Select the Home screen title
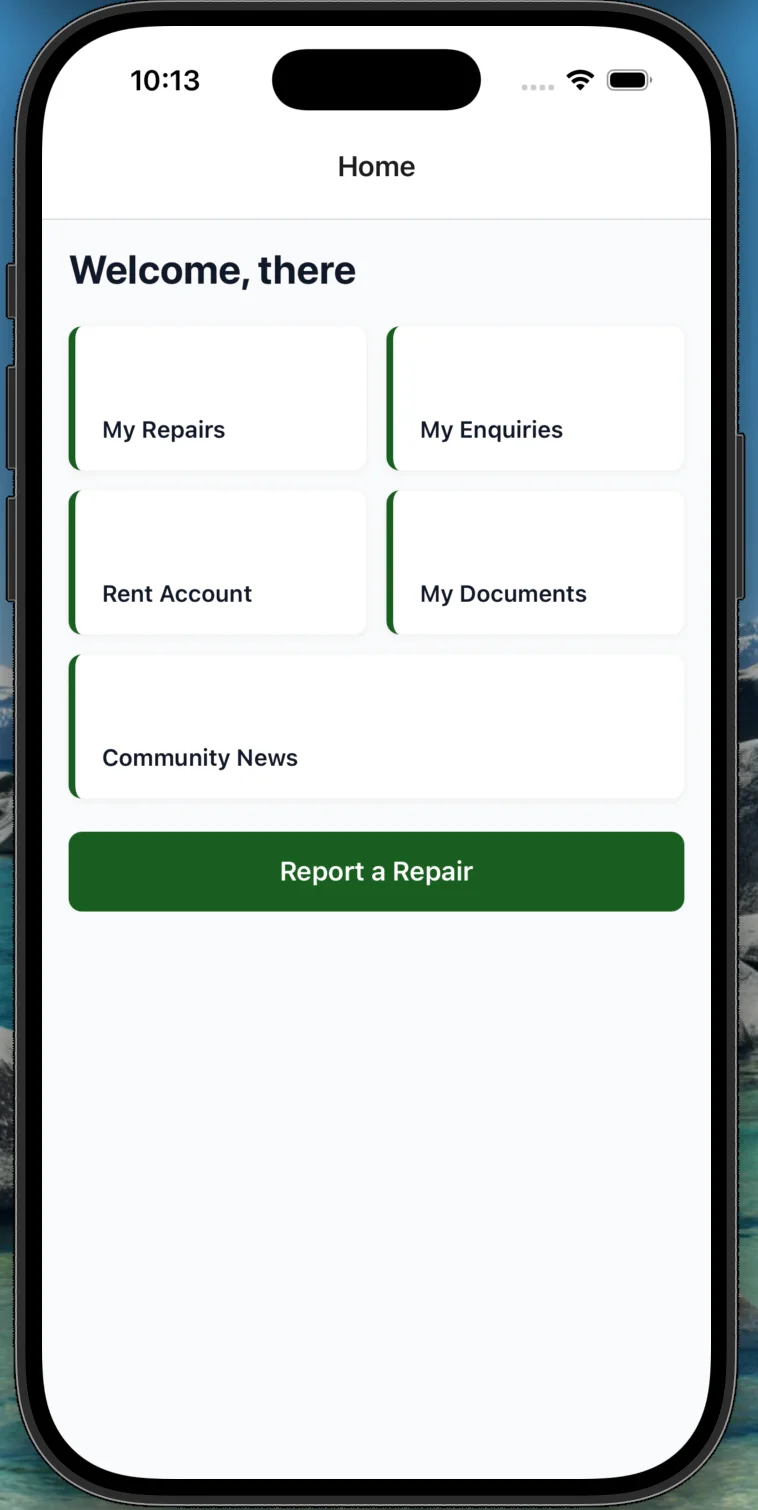 click(376, 166)
